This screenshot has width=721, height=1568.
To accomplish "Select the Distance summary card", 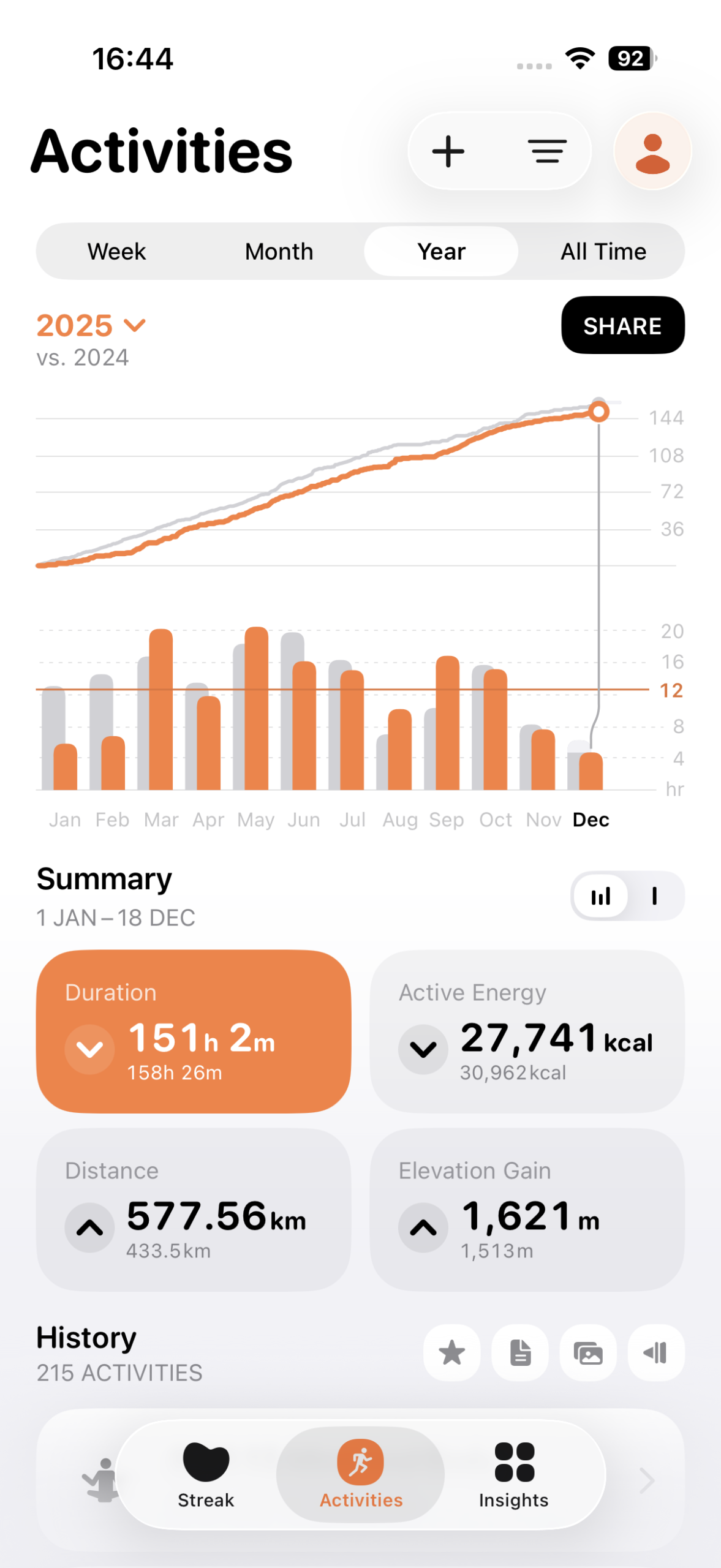I will point(194,1210).
